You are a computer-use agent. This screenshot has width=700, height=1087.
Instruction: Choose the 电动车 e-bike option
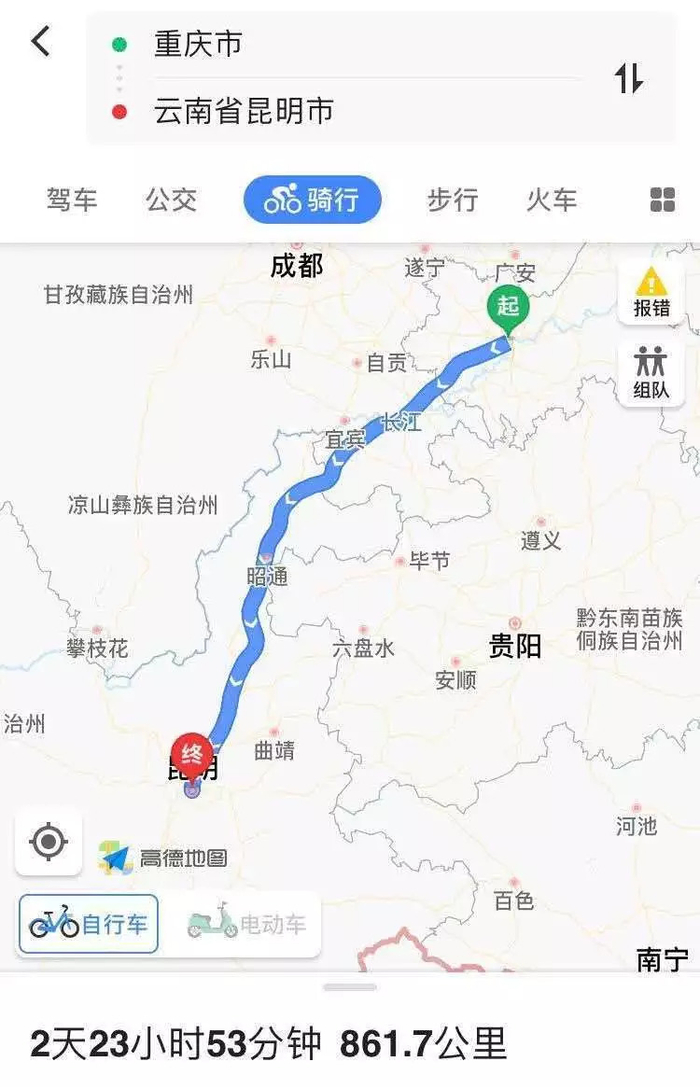246,924
